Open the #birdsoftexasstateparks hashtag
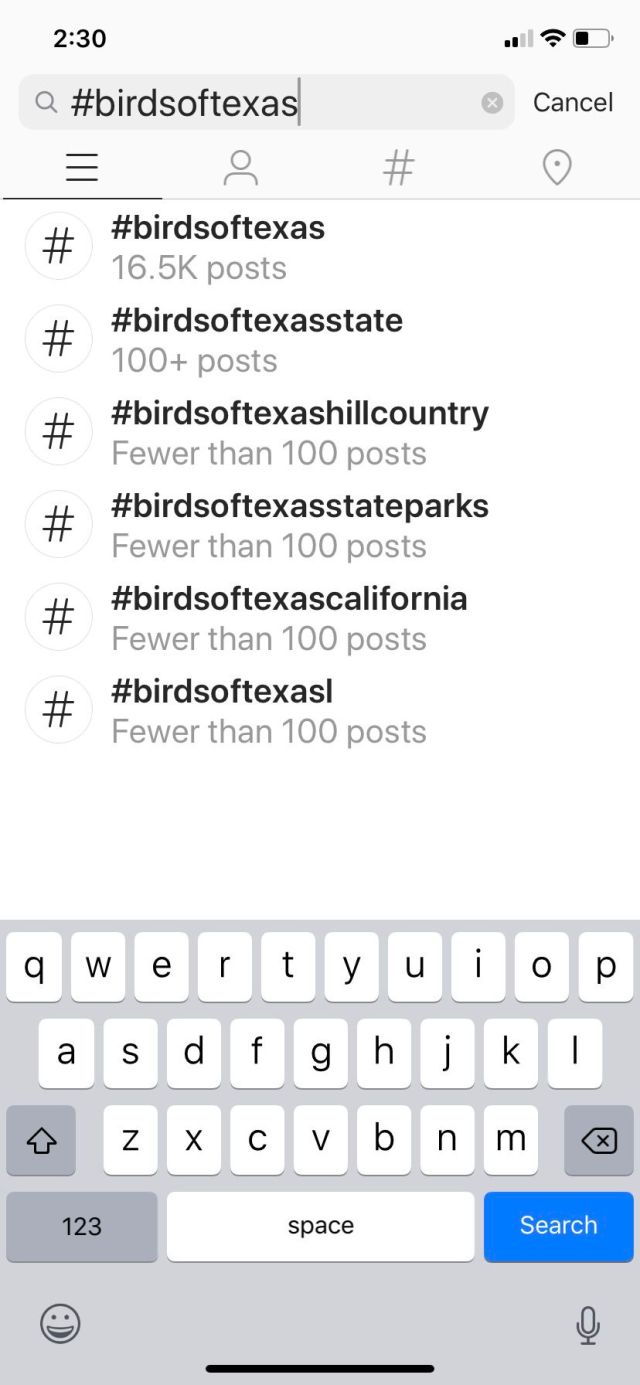The height and width of the screenshot is (1385, 640). [320, 525]
